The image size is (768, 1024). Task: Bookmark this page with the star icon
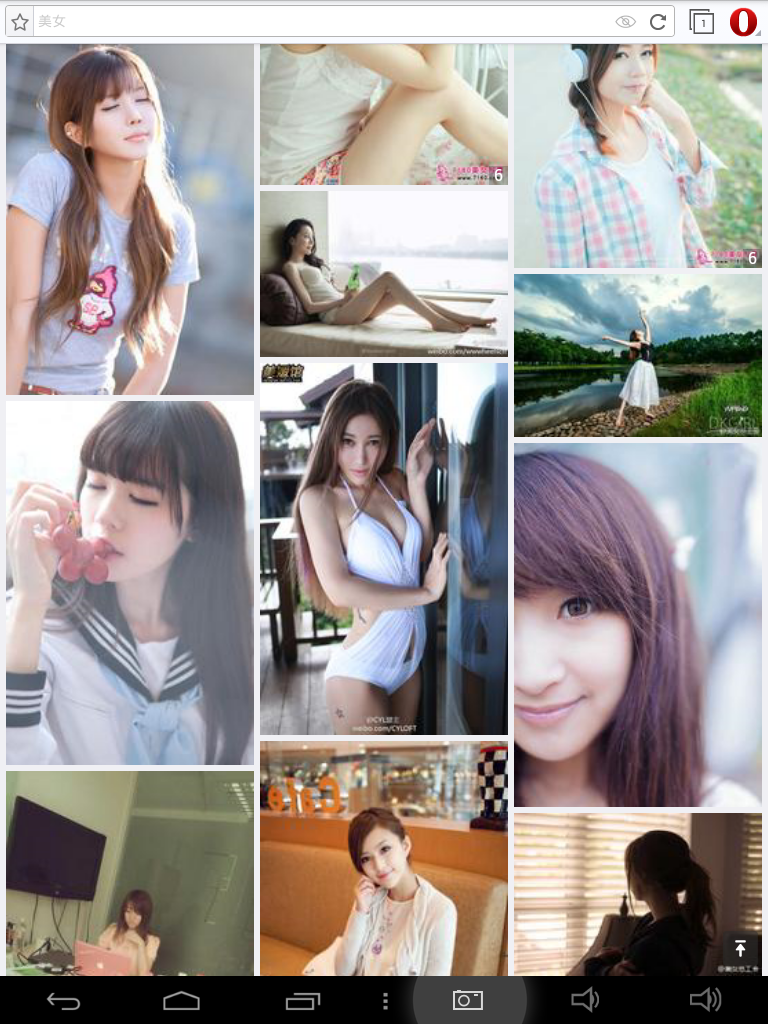(x=20, y=21)
